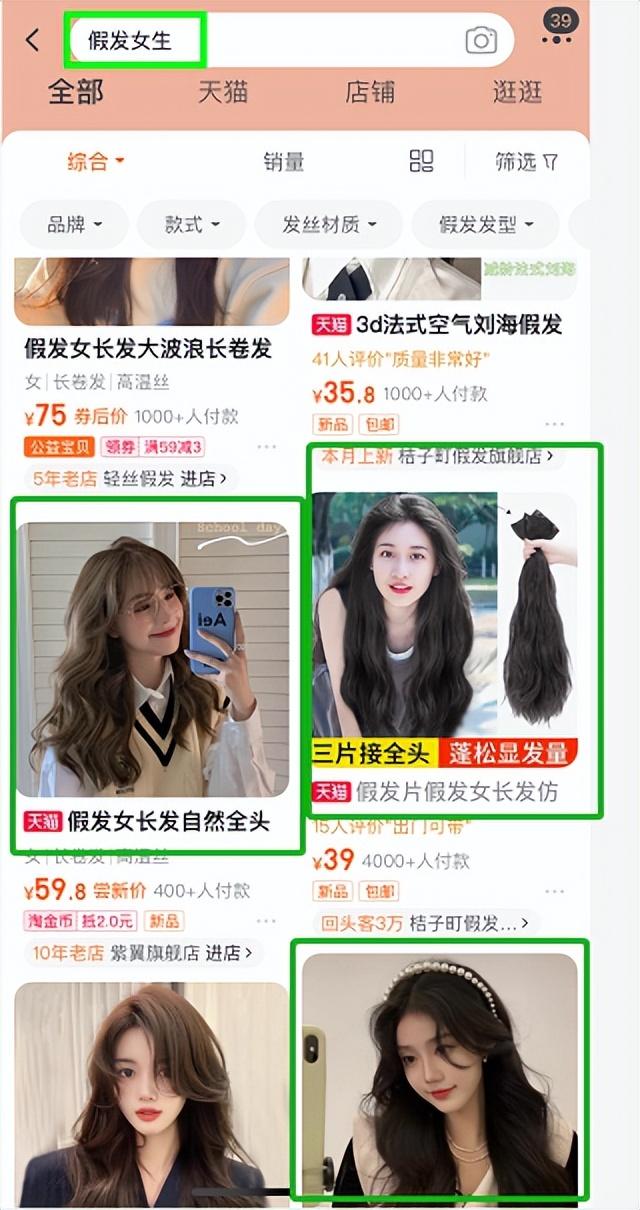Screen dimensions: 640x1210
Task: Expand the 发丝材质 filter chip
Action: pos(328,225)
